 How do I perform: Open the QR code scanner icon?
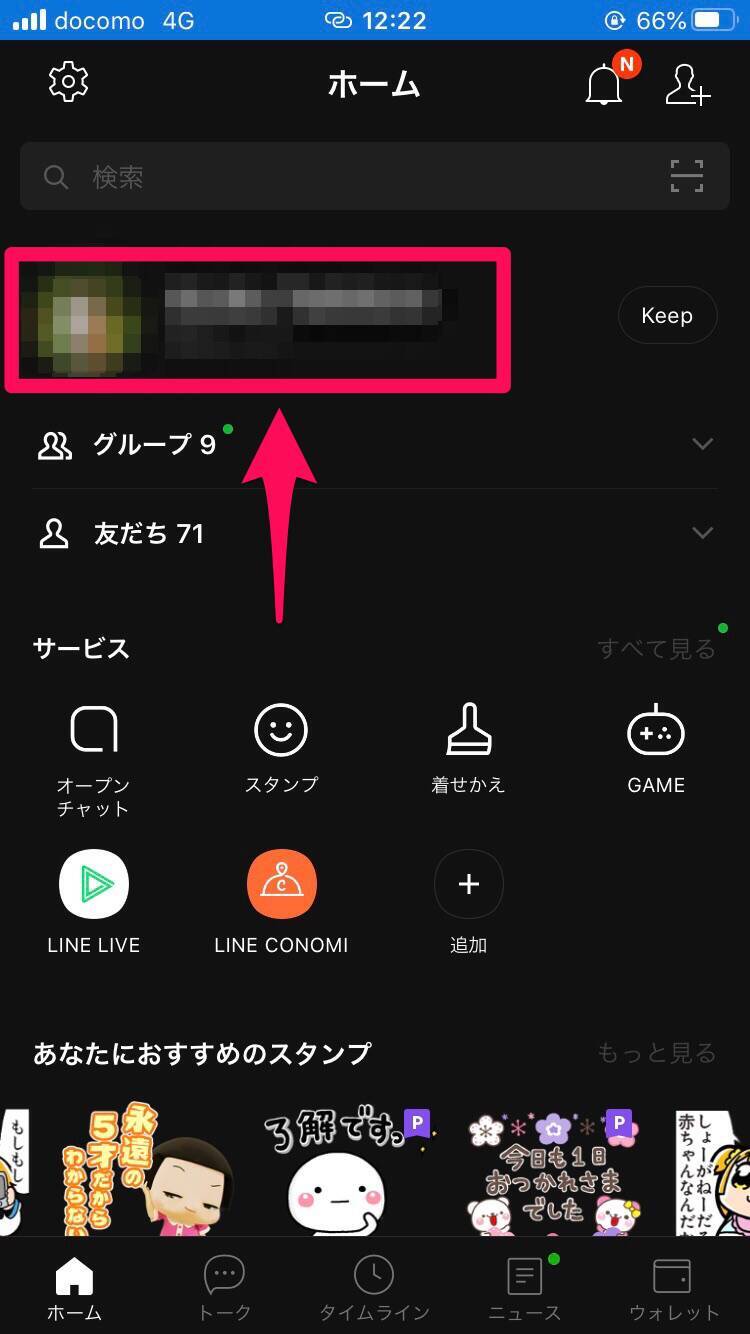[687, 177]
